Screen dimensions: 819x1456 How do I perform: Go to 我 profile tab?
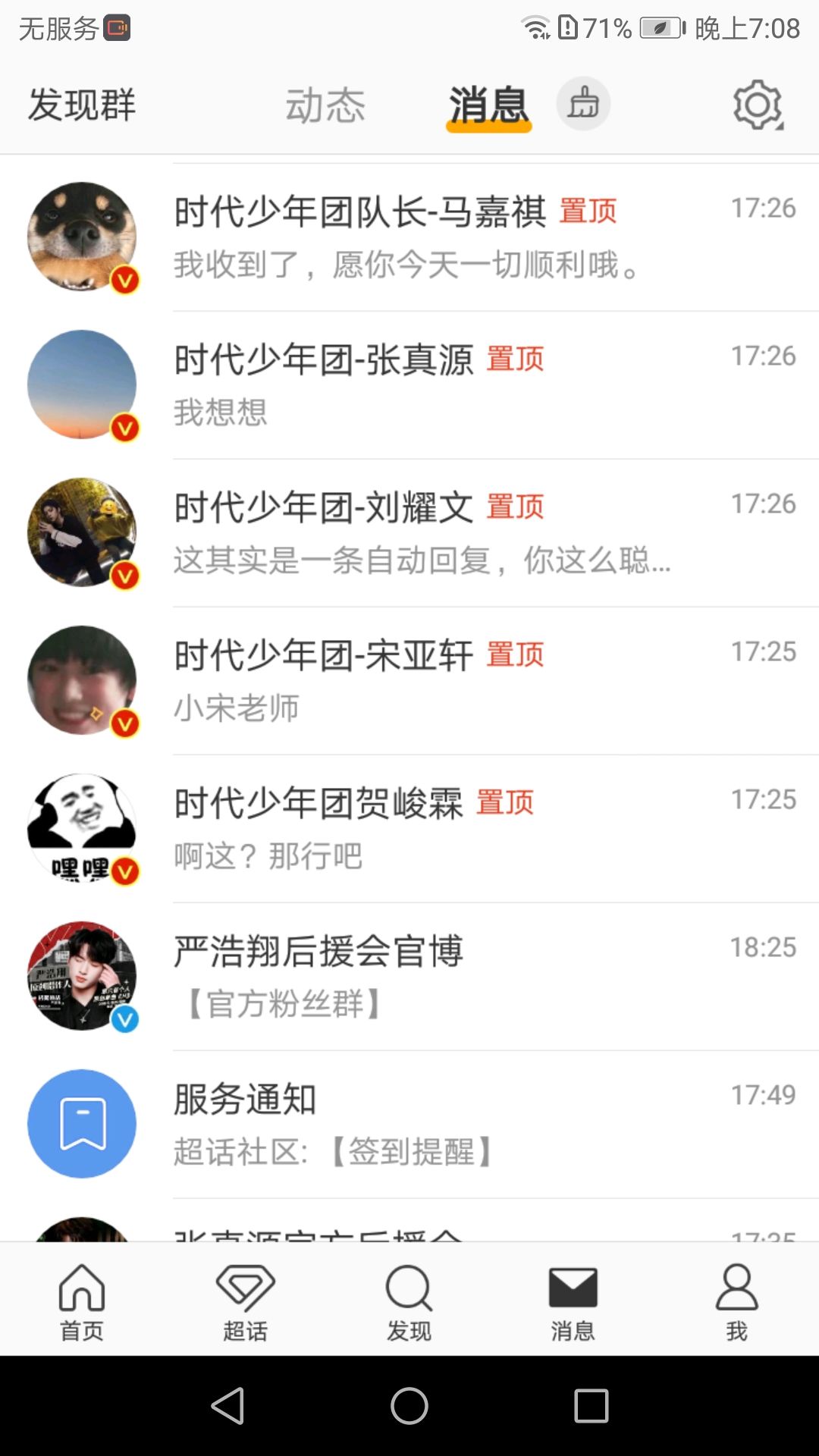click(737, 1301)
